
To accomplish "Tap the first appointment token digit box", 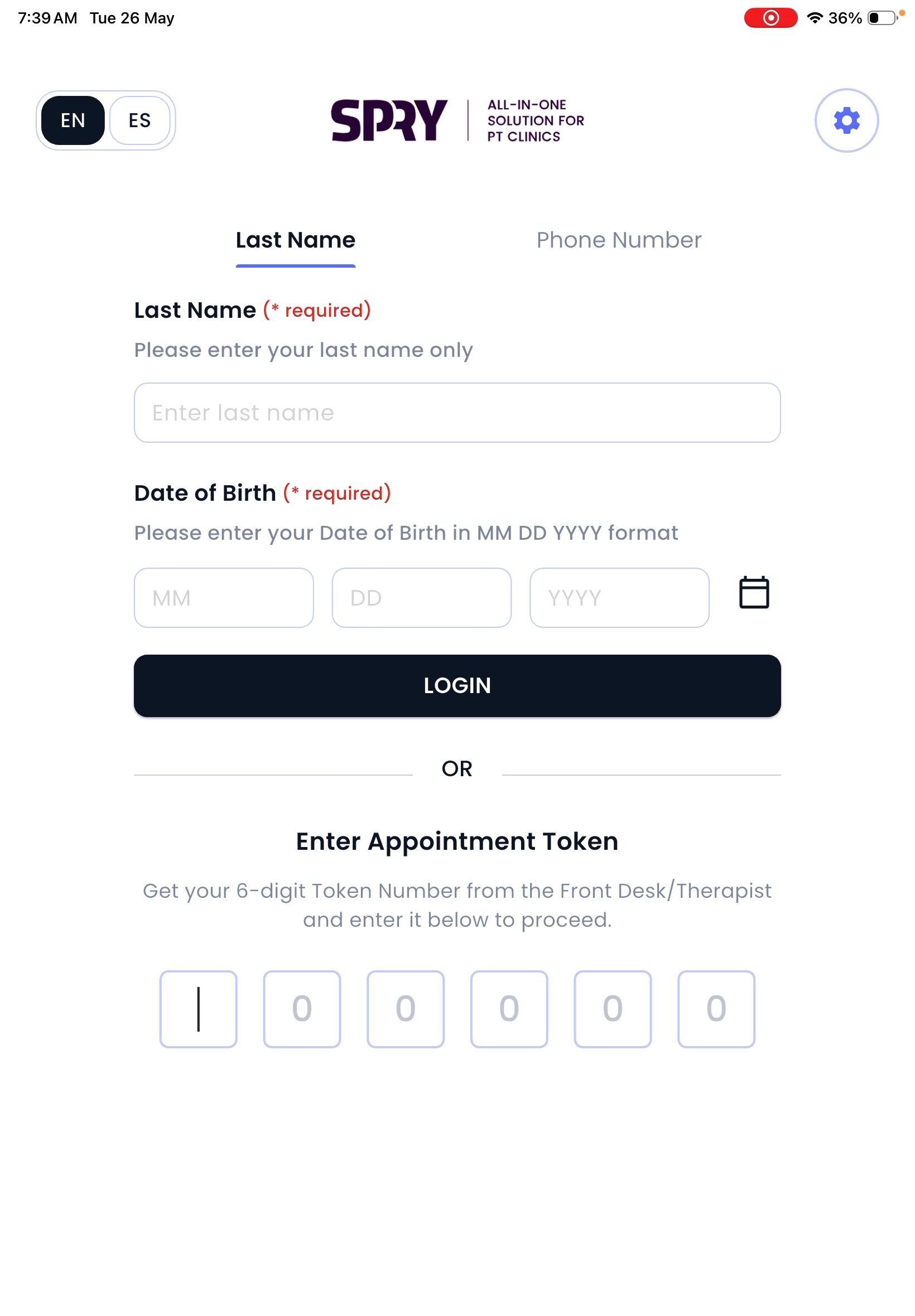I will [x=199, y=1009].
